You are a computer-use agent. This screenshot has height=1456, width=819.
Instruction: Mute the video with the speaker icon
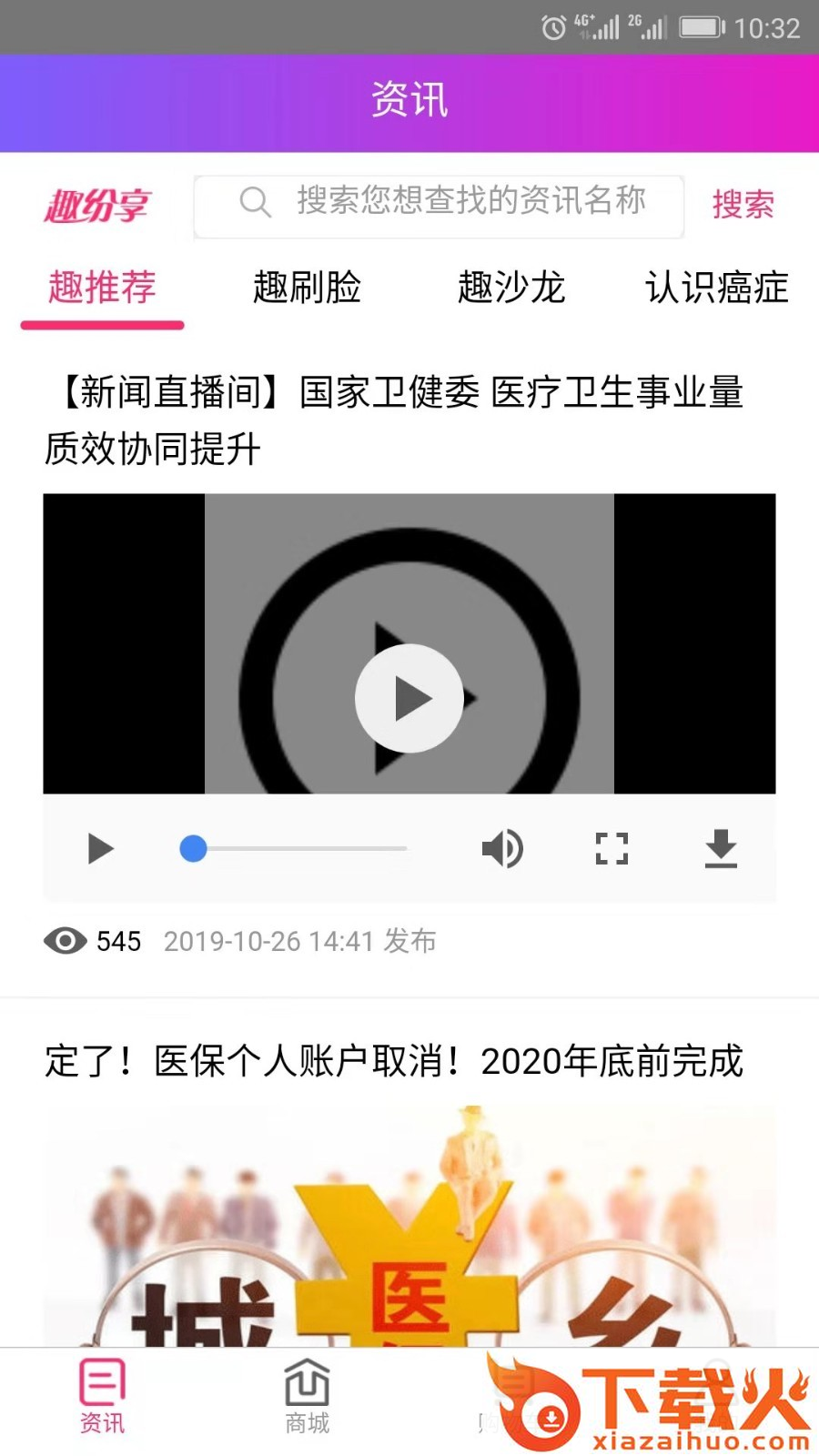tap(502, 849)
